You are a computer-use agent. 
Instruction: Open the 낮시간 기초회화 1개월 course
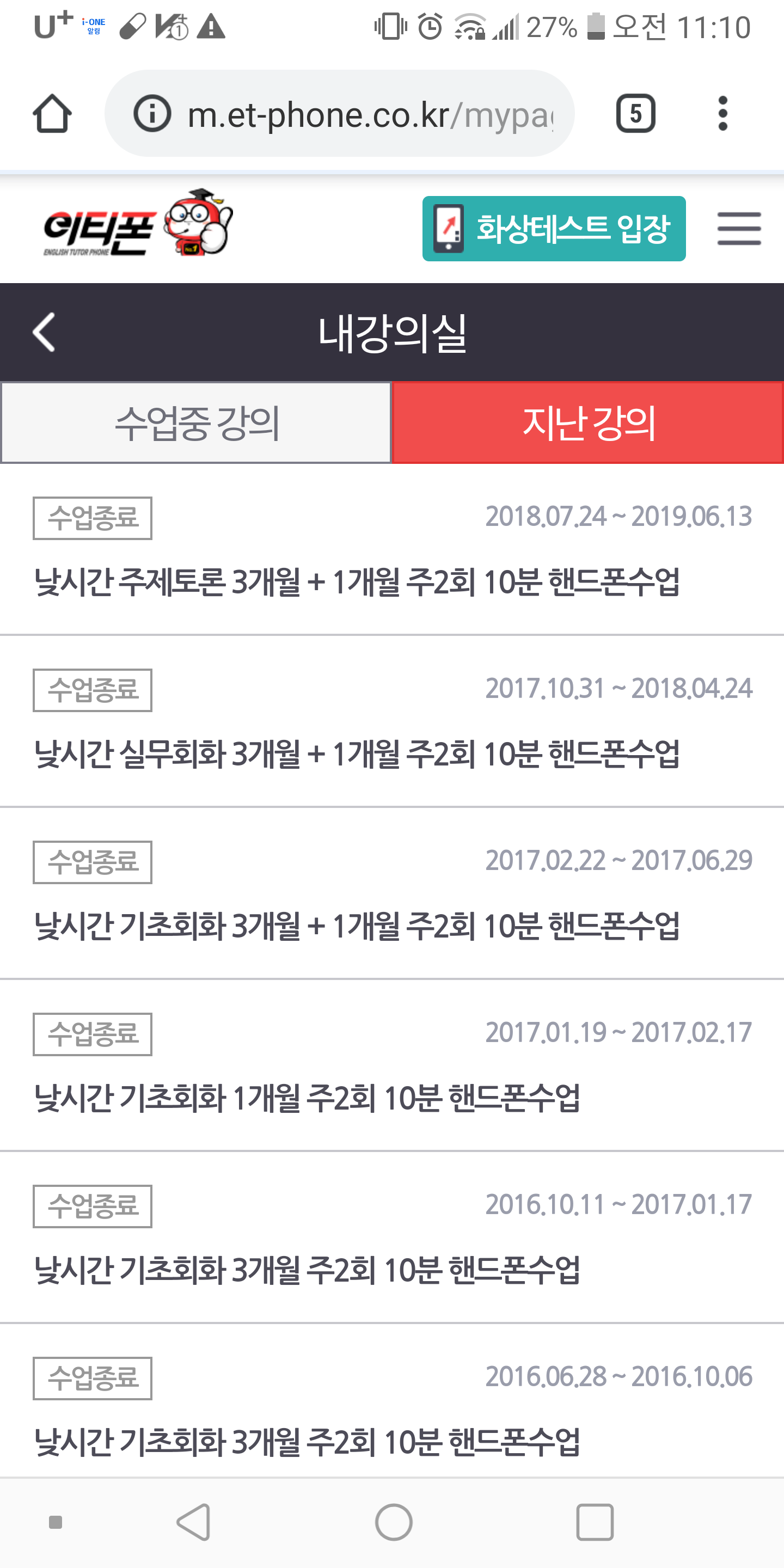308,1098
